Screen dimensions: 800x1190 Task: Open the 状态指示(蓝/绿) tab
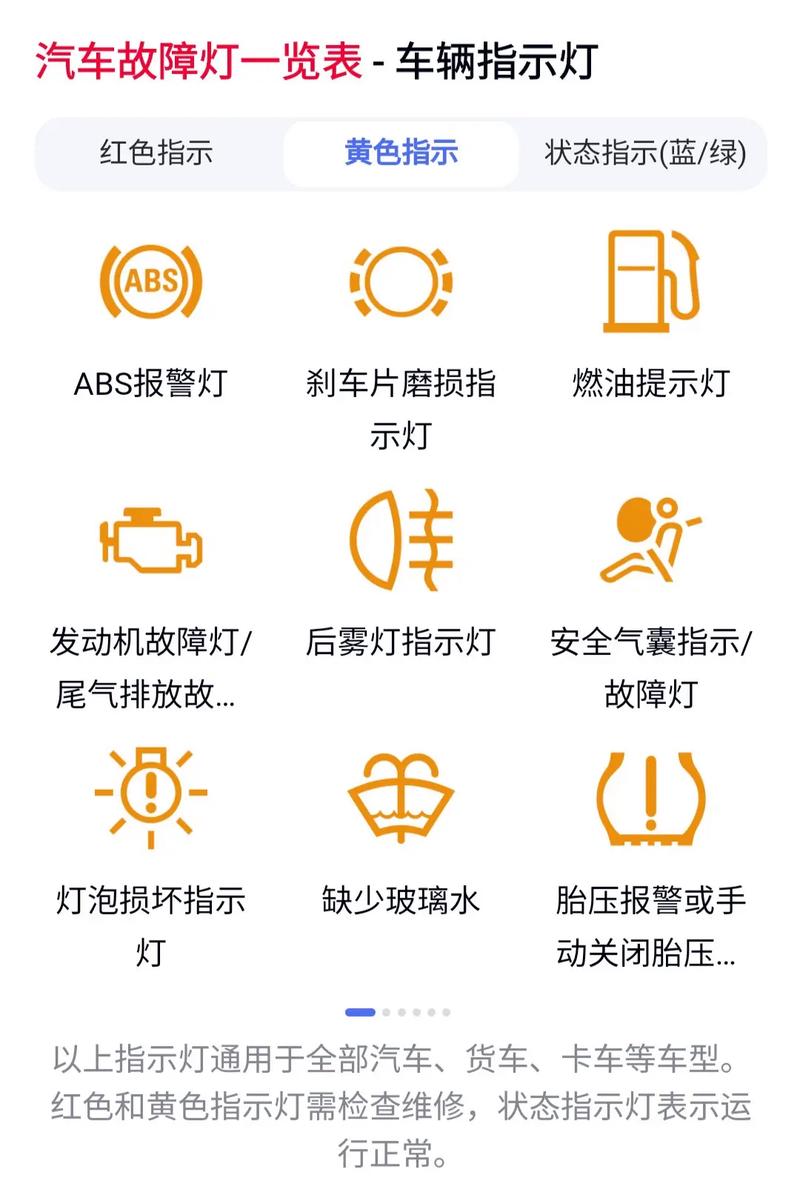click(x=645, y=152)
